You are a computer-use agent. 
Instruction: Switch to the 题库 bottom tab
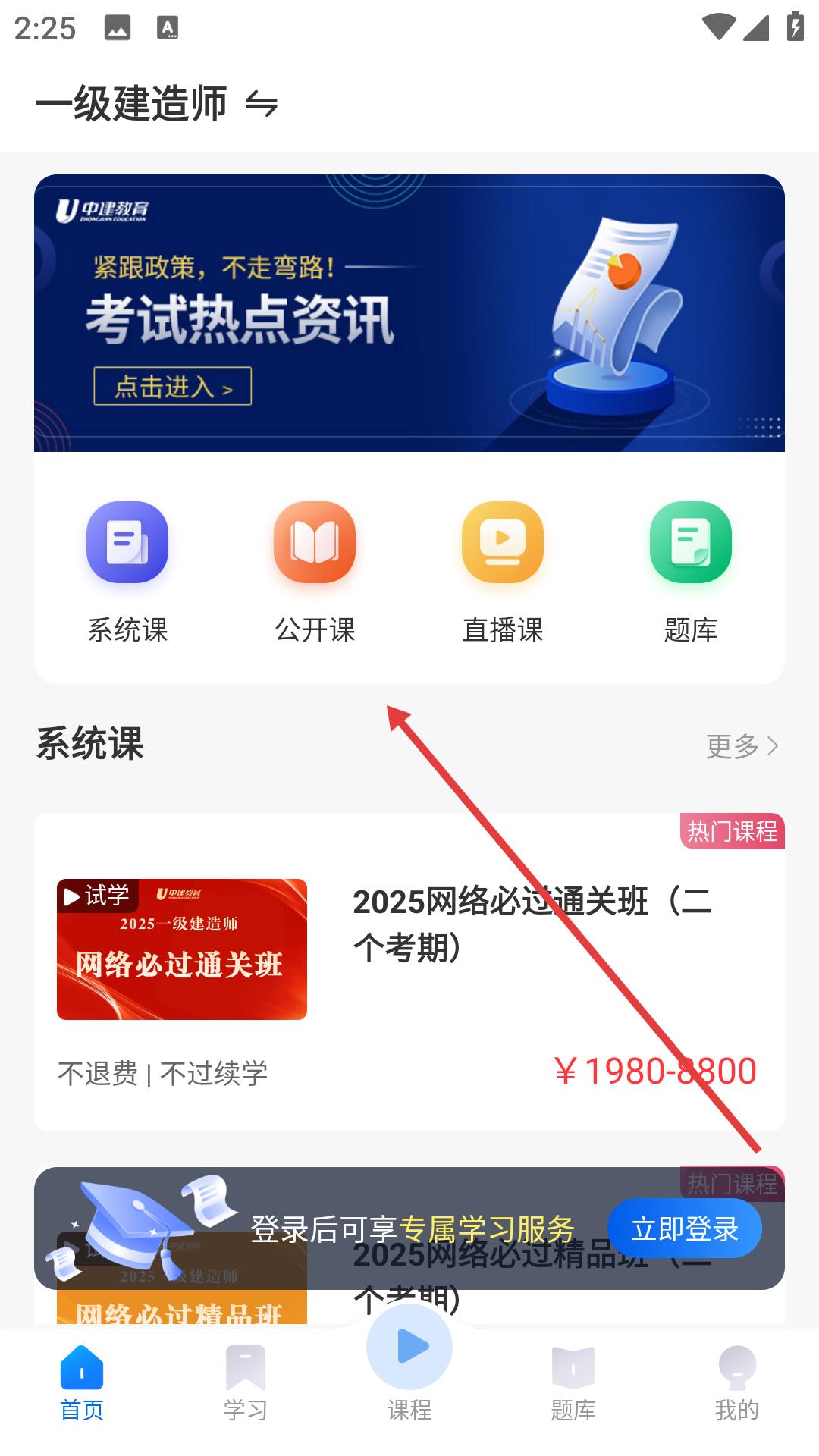[573, 1384]
